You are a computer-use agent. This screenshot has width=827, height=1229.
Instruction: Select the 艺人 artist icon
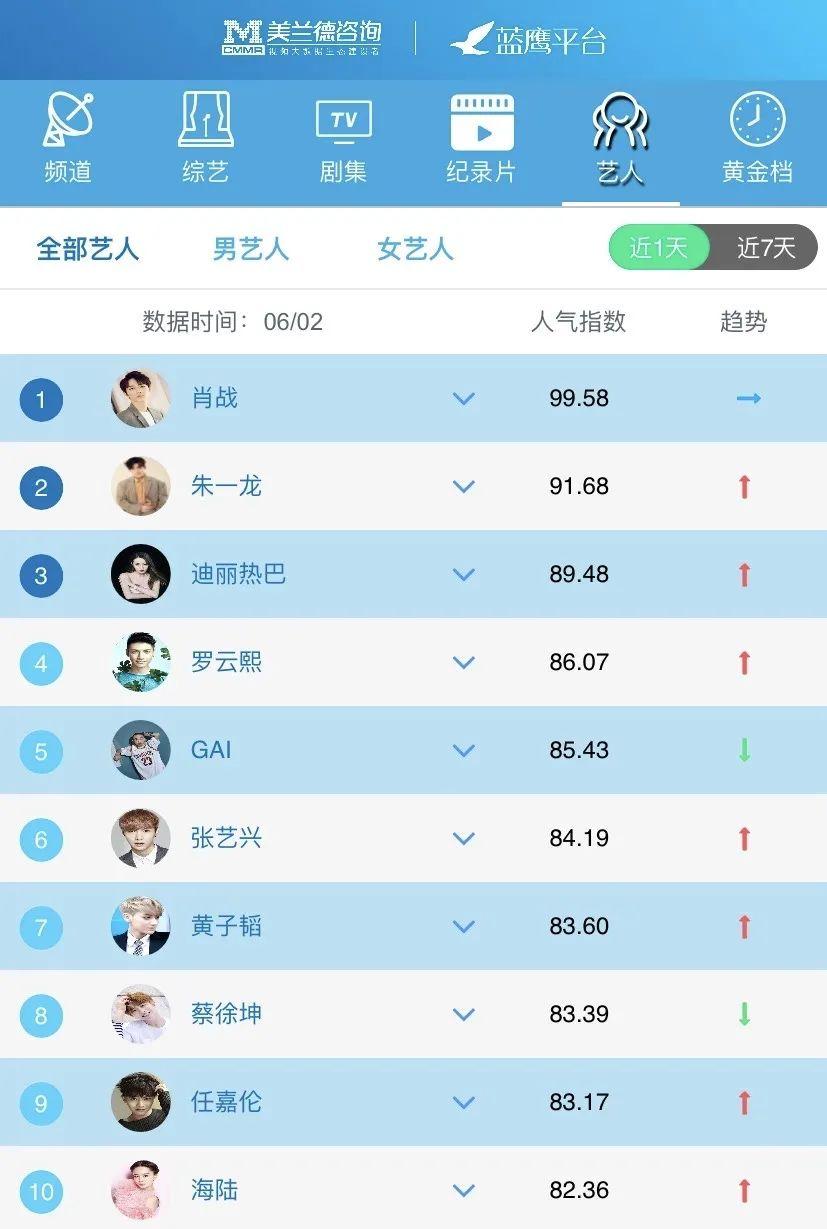(620, 135)
